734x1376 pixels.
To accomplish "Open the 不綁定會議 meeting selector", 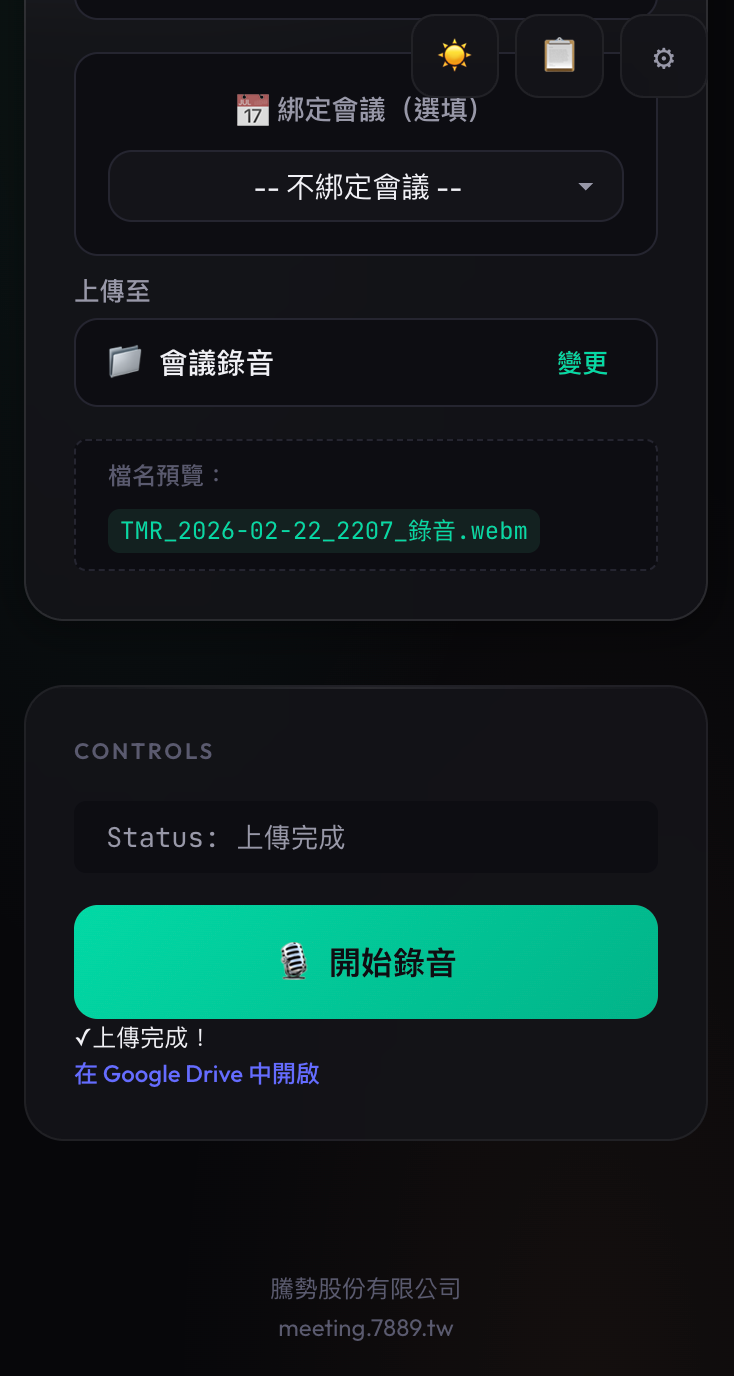I will click(365, 186).
